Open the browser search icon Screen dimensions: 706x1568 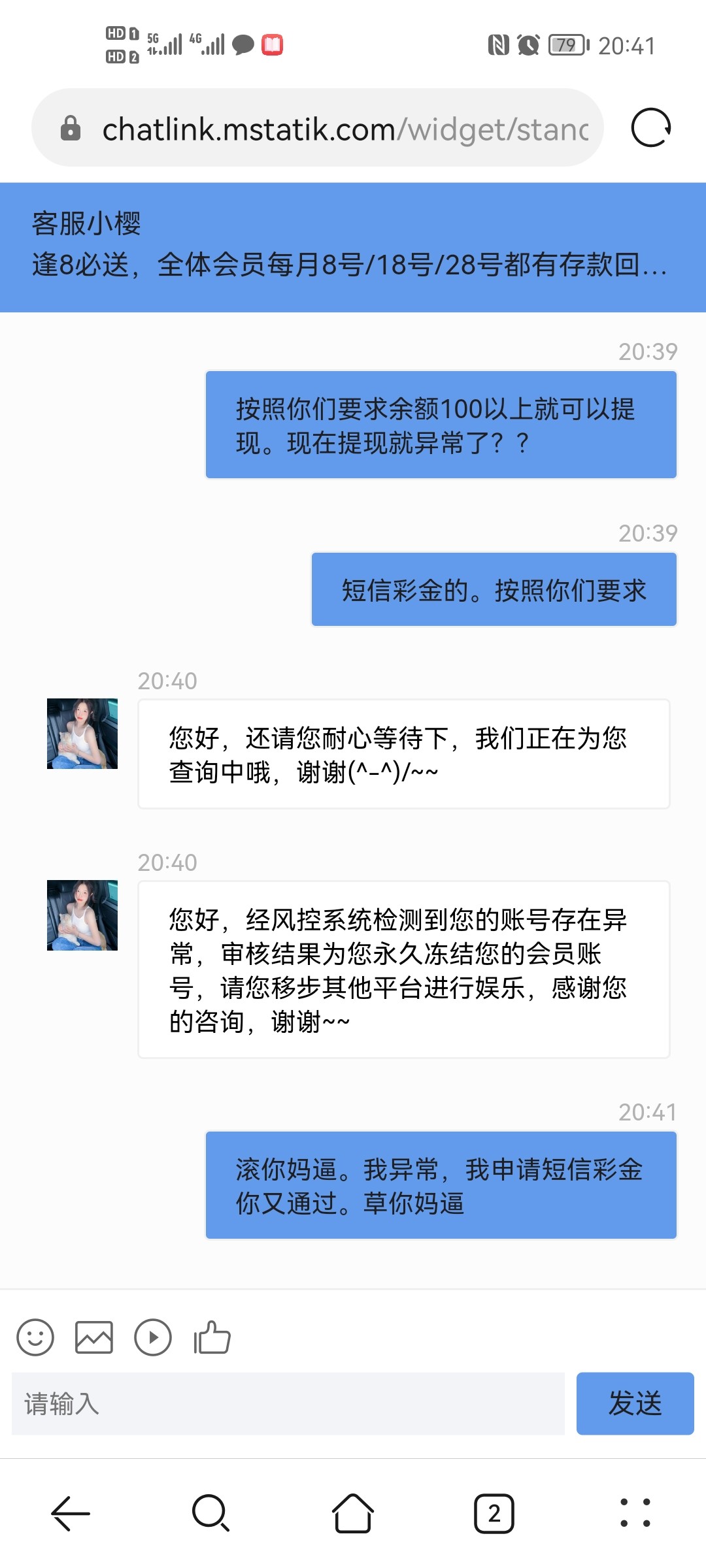(x=210, y=1514)
